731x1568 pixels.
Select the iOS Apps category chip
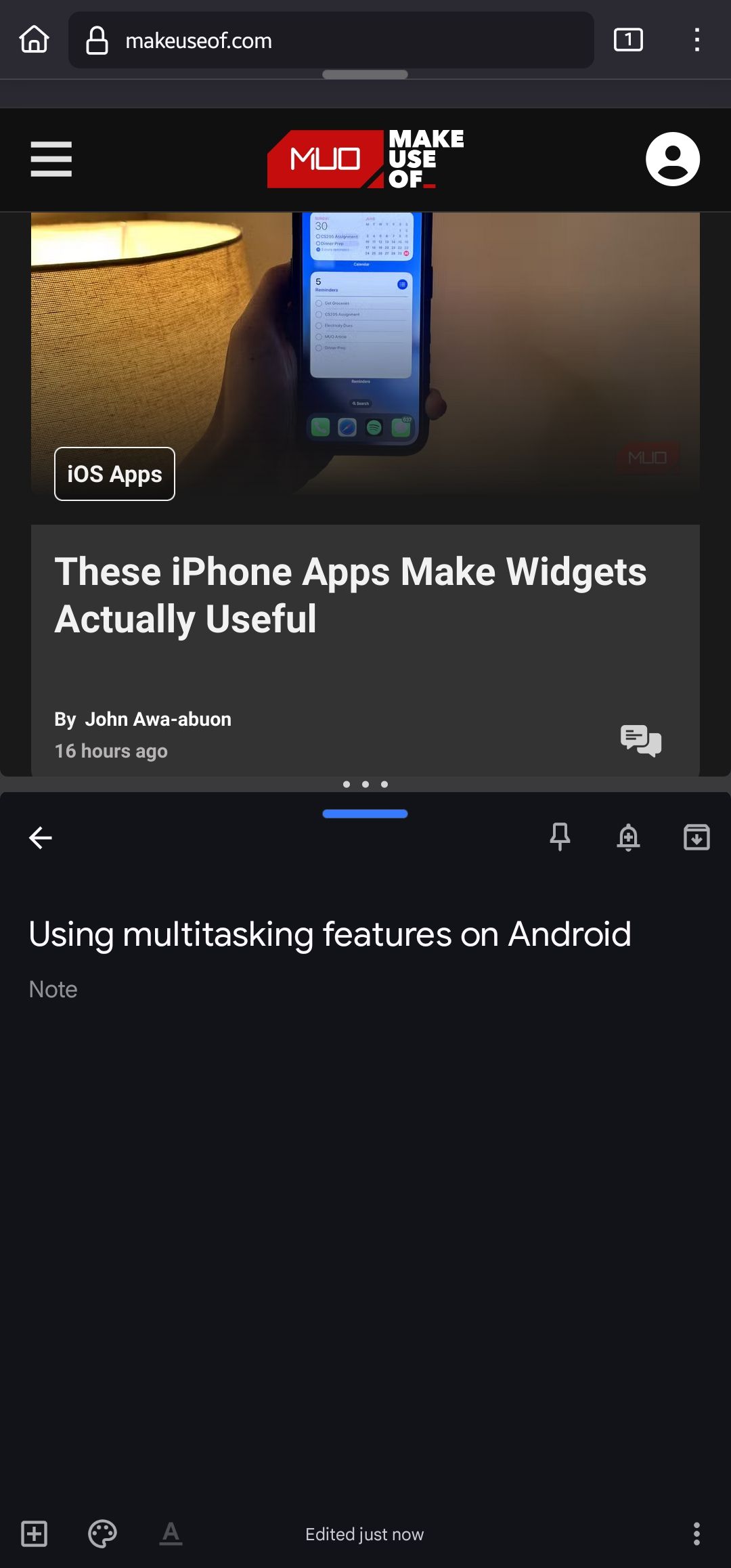pyautogui.click(x=114, y=474)
